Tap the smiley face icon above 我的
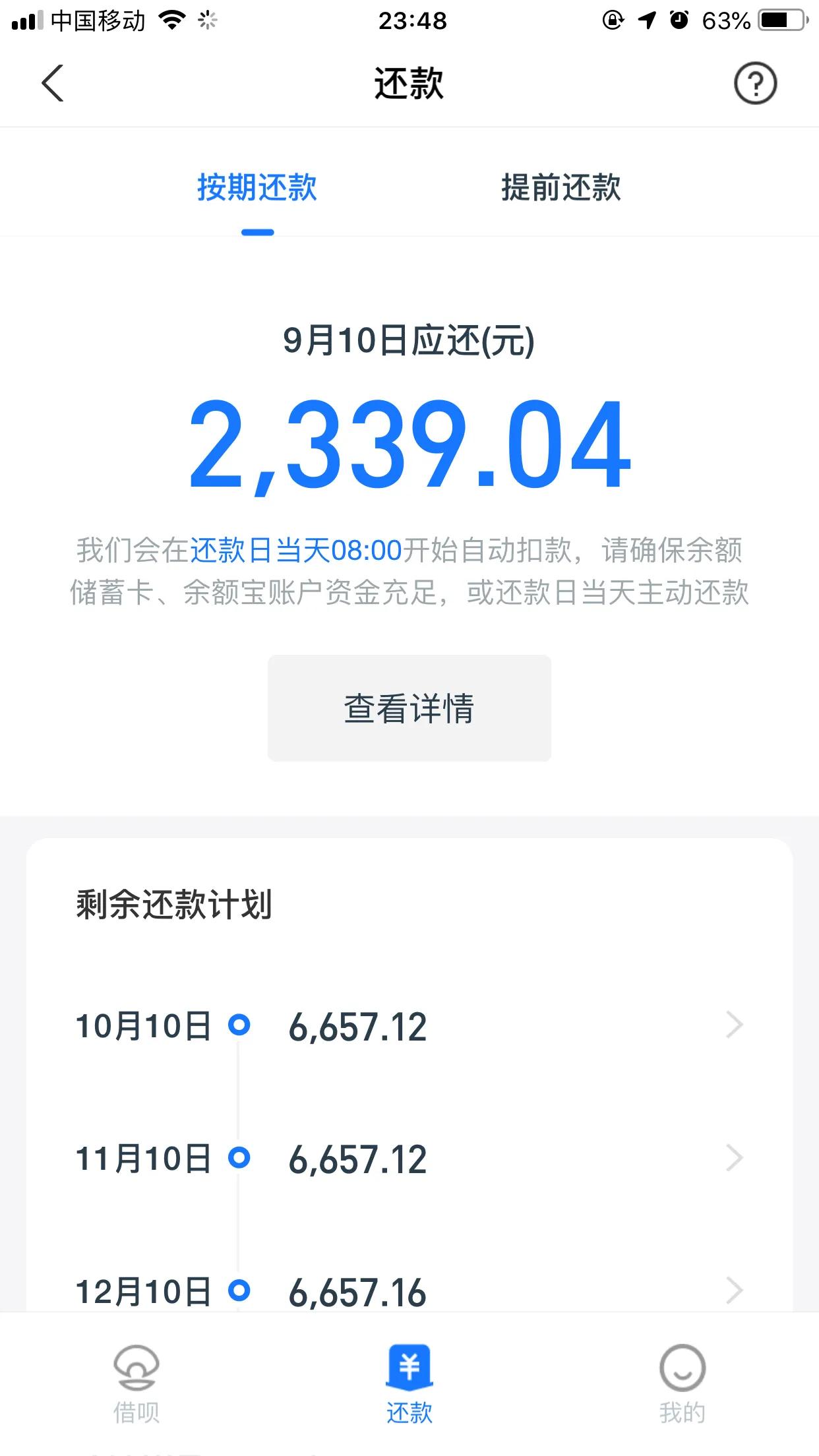 (x=682, y=1365)
